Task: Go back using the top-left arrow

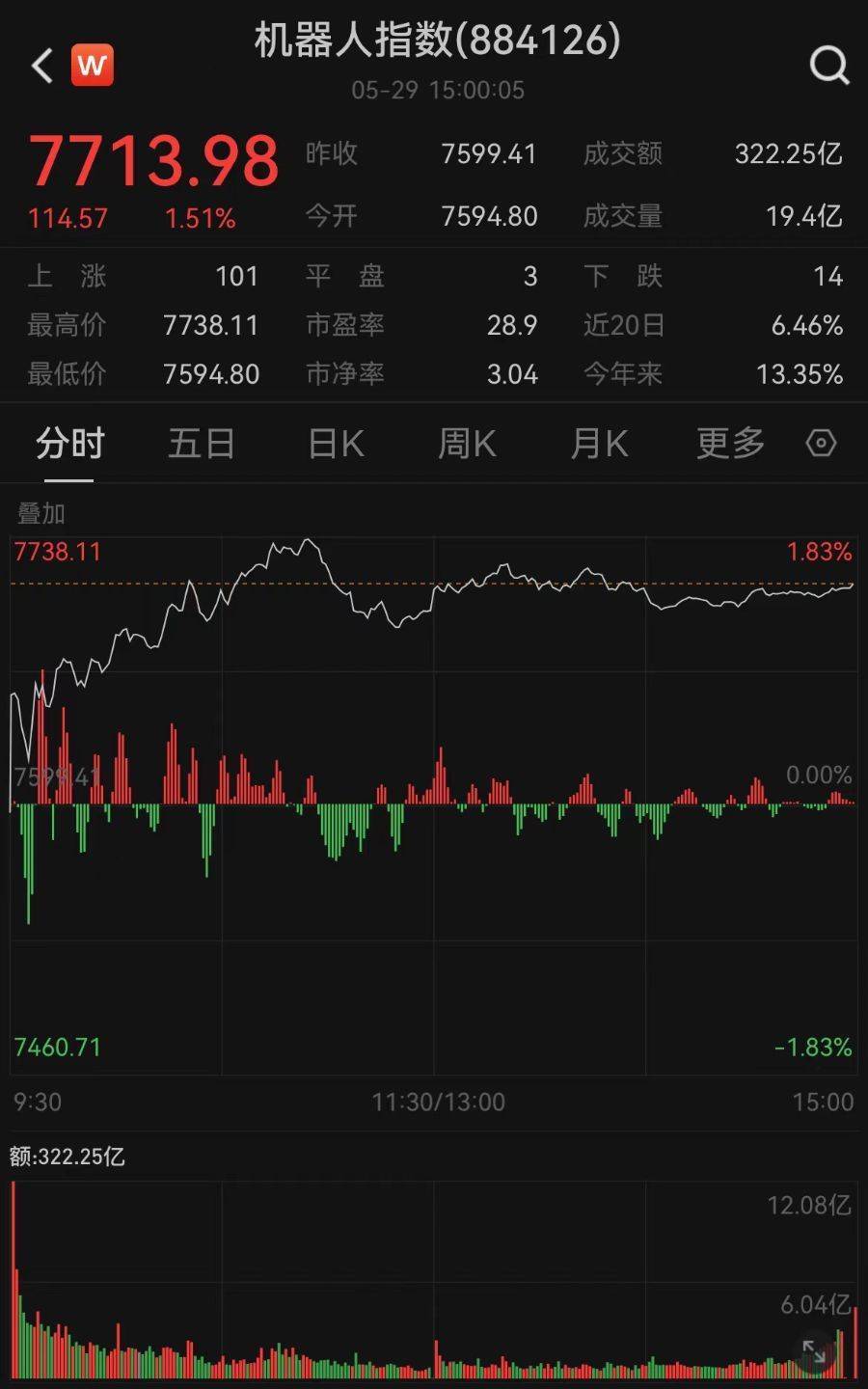Action: coord(42,67)
